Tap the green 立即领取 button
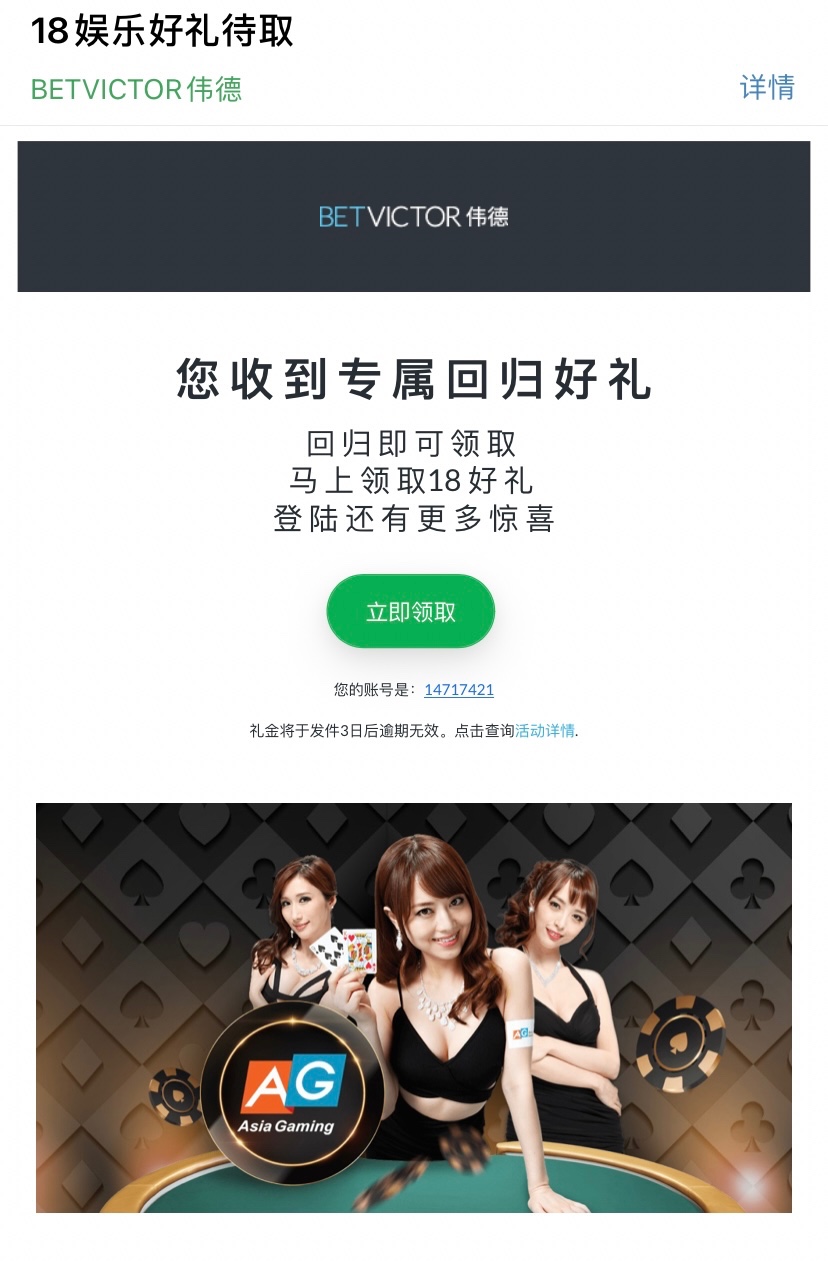828x1261 pixels. [x=411, y=612]
